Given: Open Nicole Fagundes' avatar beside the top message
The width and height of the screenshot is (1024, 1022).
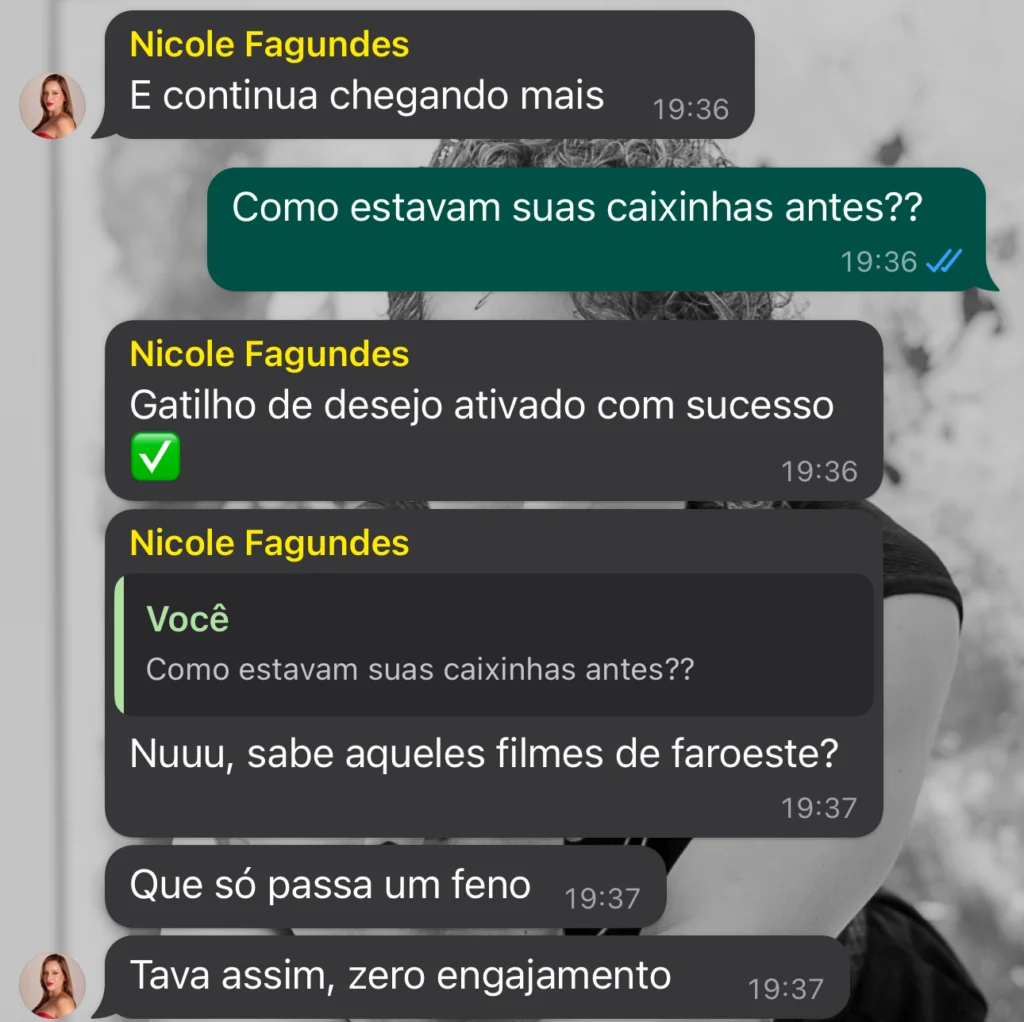Looking at the screenshot, I should pyautogui.click(x=53, y=106).
